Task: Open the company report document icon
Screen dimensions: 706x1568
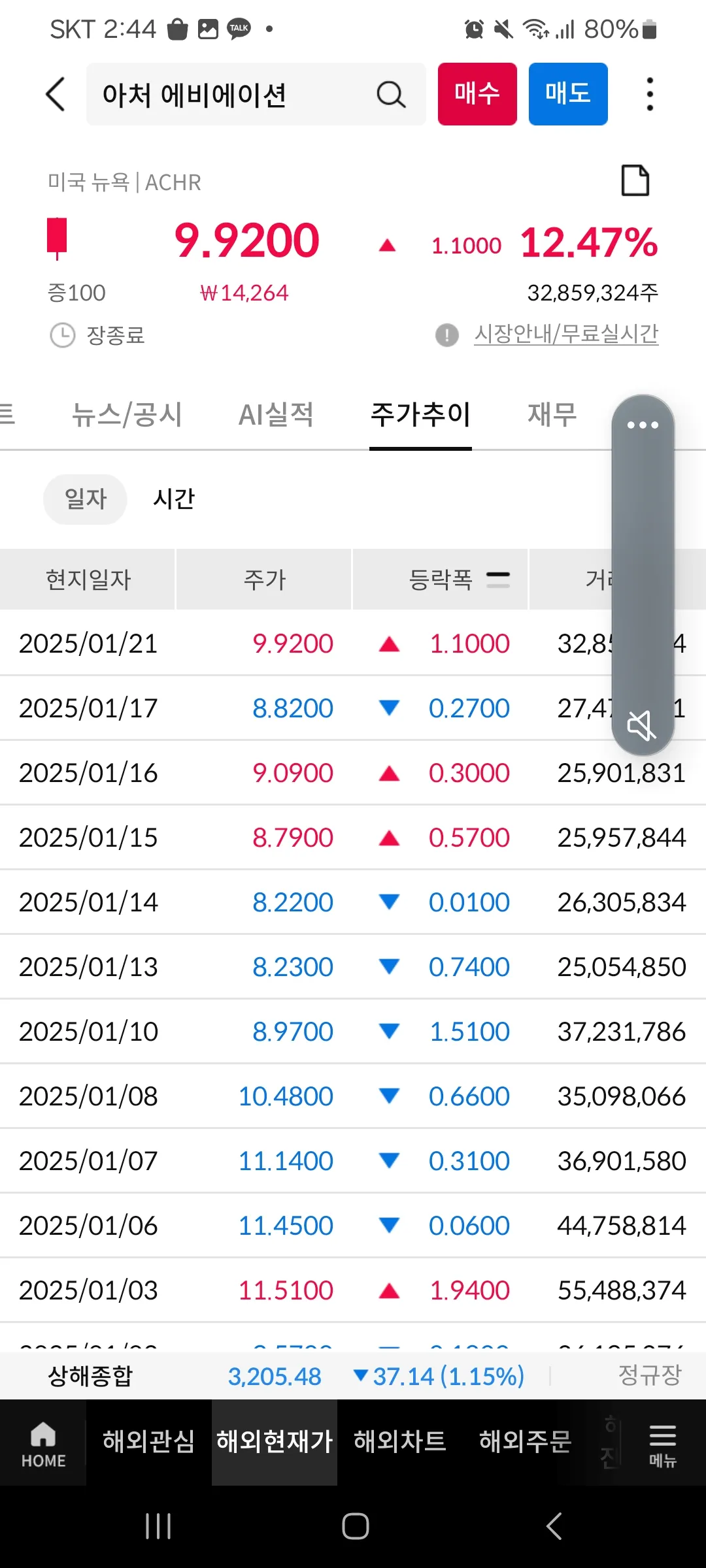Action: point(635,180)
